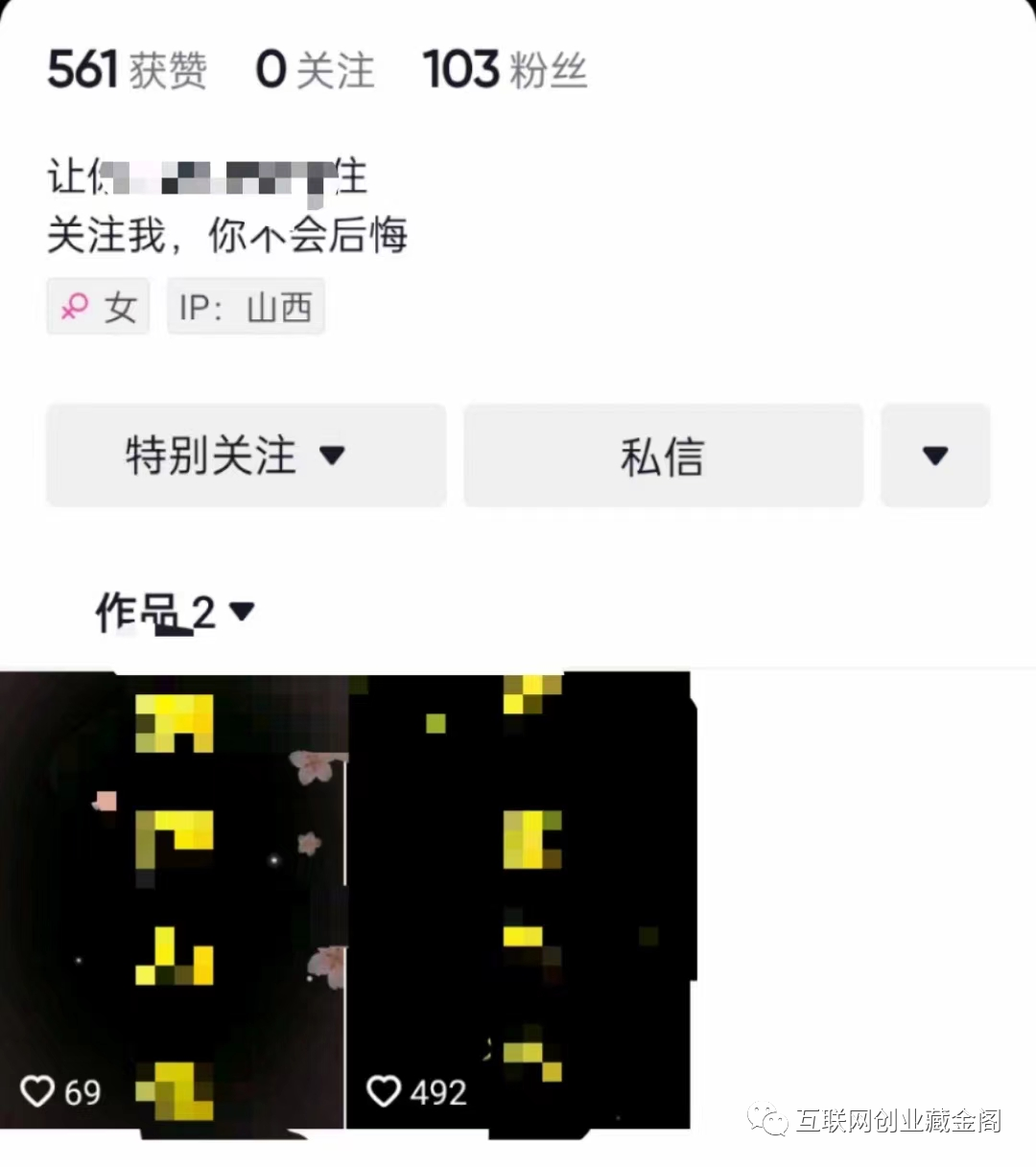Open the video with 69 likes
The width and height of the screenshot is (1036, 1167).
click(x=173, y=901)
